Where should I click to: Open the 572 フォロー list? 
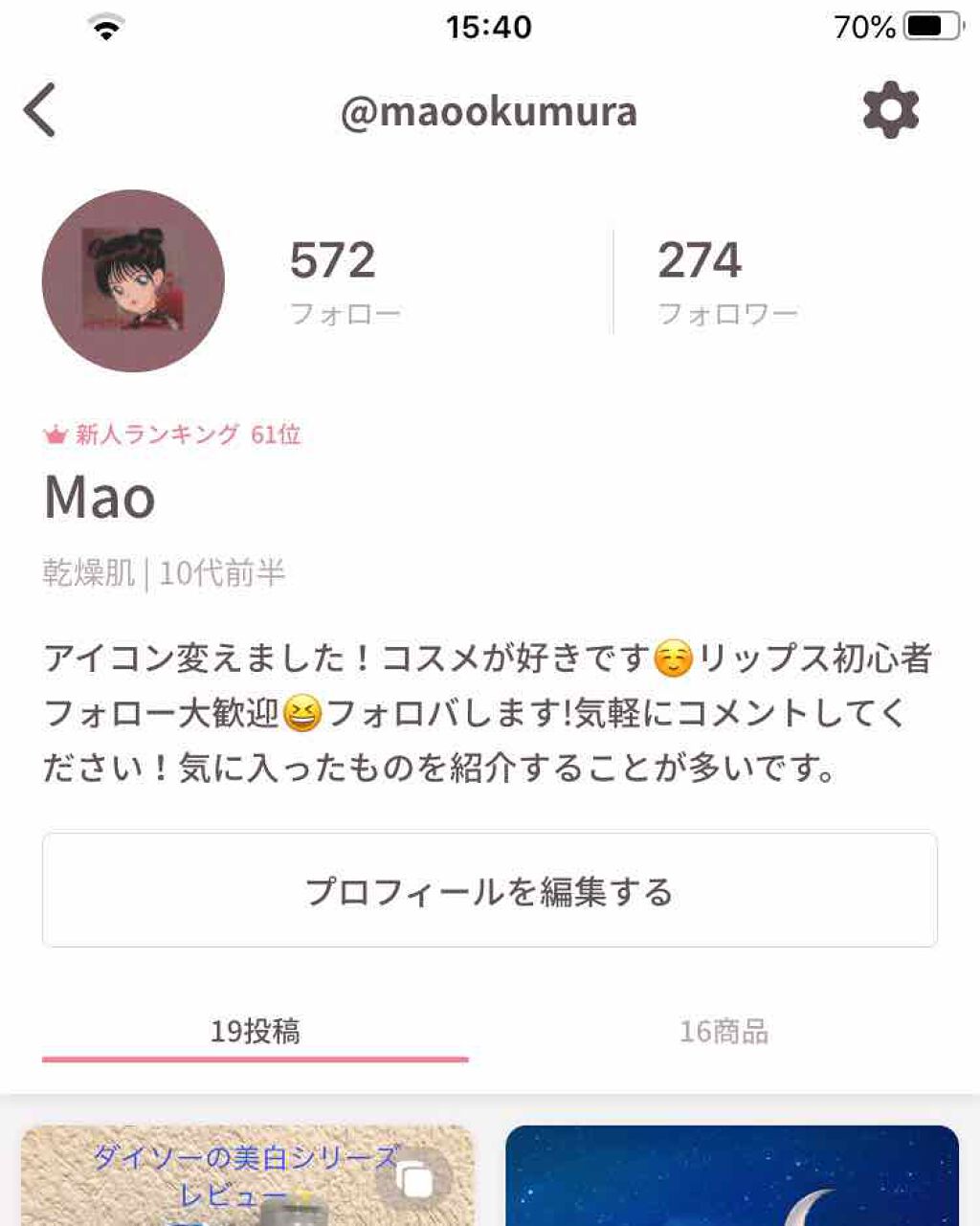coord(333,278)
